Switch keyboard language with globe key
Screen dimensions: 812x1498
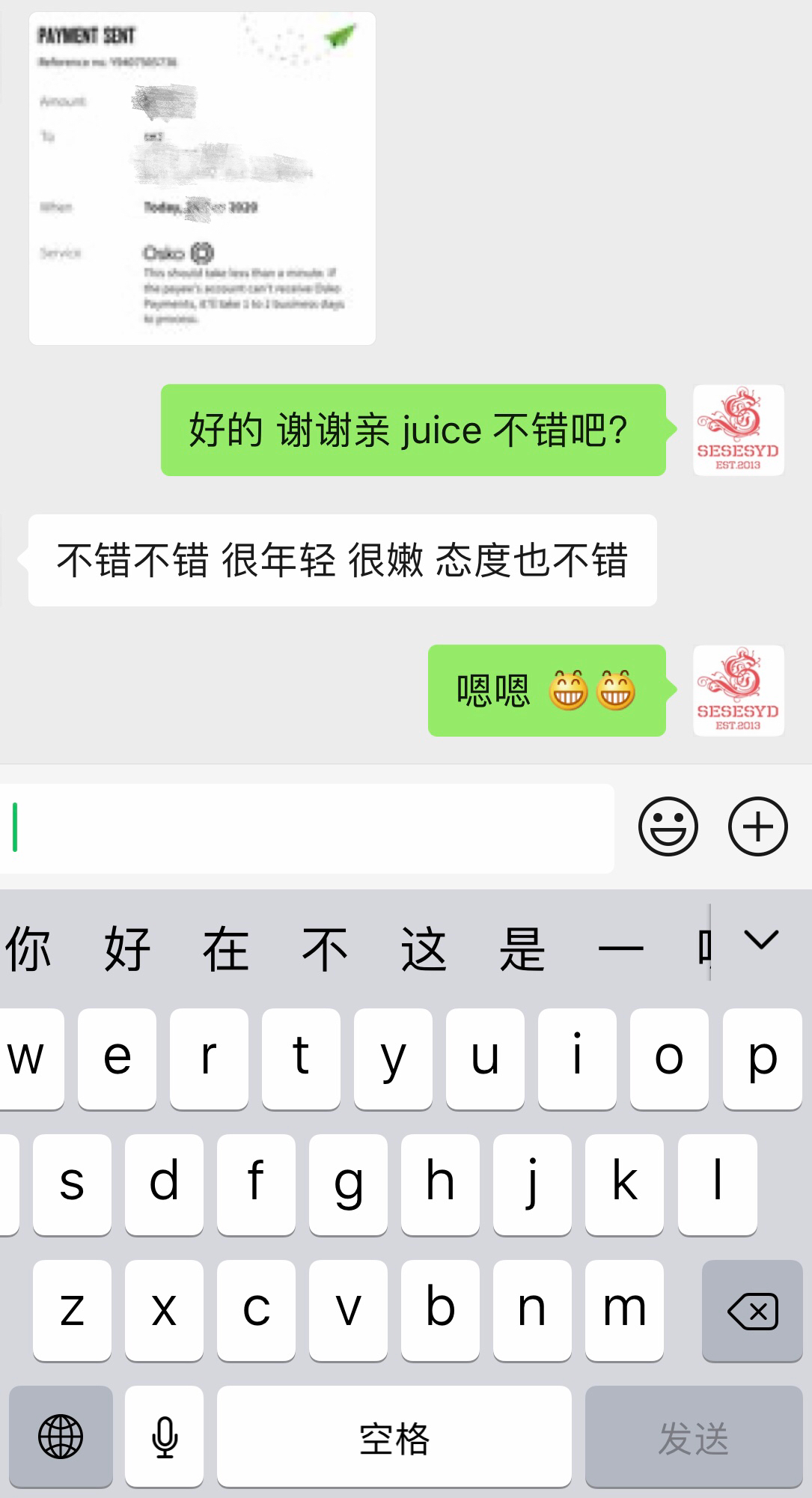click(61, 1436)
